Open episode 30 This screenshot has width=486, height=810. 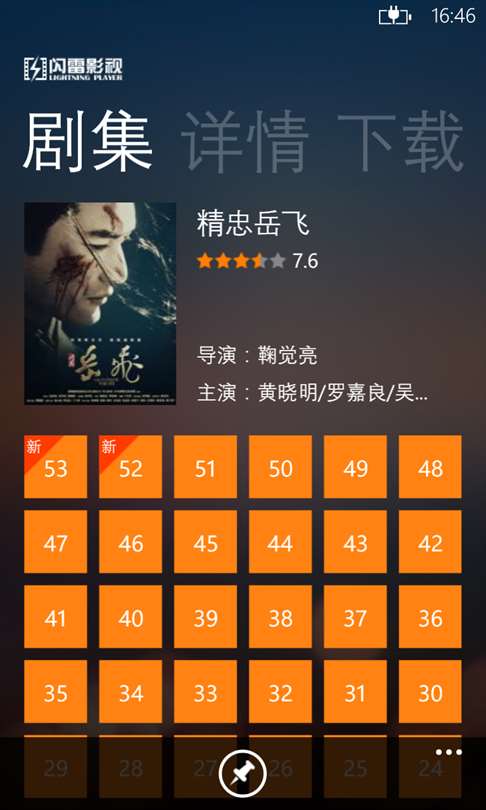click(430, 691)
